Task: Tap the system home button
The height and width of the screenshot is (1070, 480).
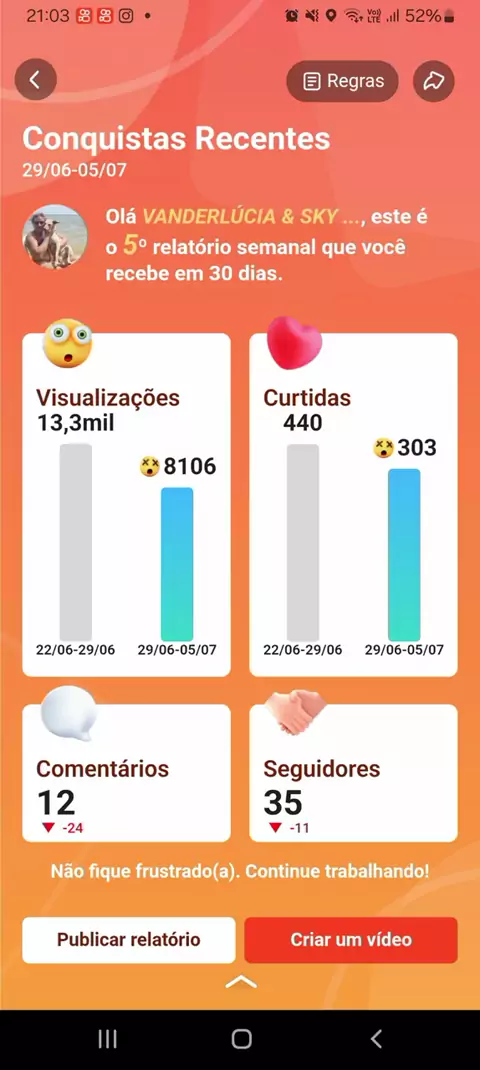Action: point(241,1039)
